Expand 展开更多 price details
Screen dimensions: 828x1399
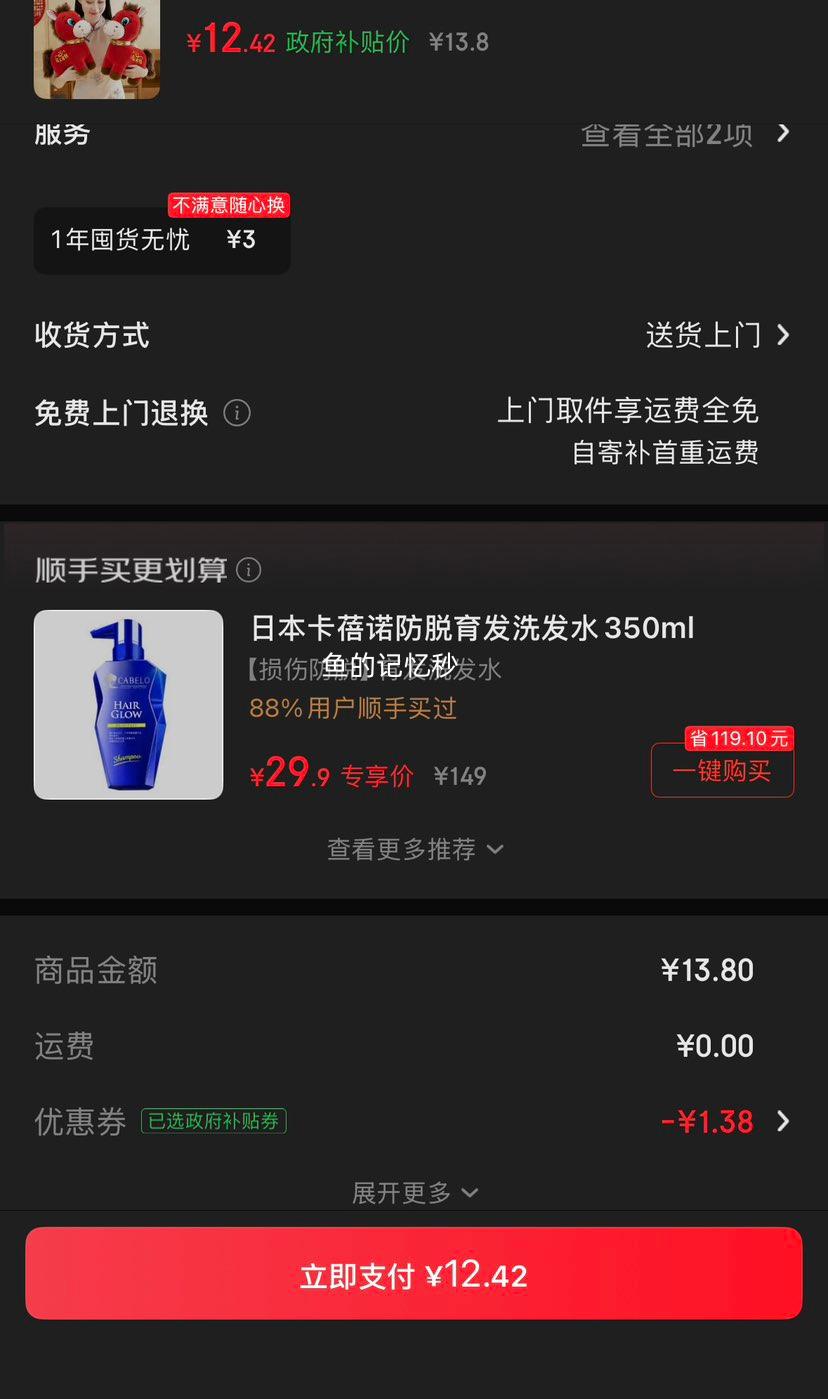click(x=414, y=1192)
